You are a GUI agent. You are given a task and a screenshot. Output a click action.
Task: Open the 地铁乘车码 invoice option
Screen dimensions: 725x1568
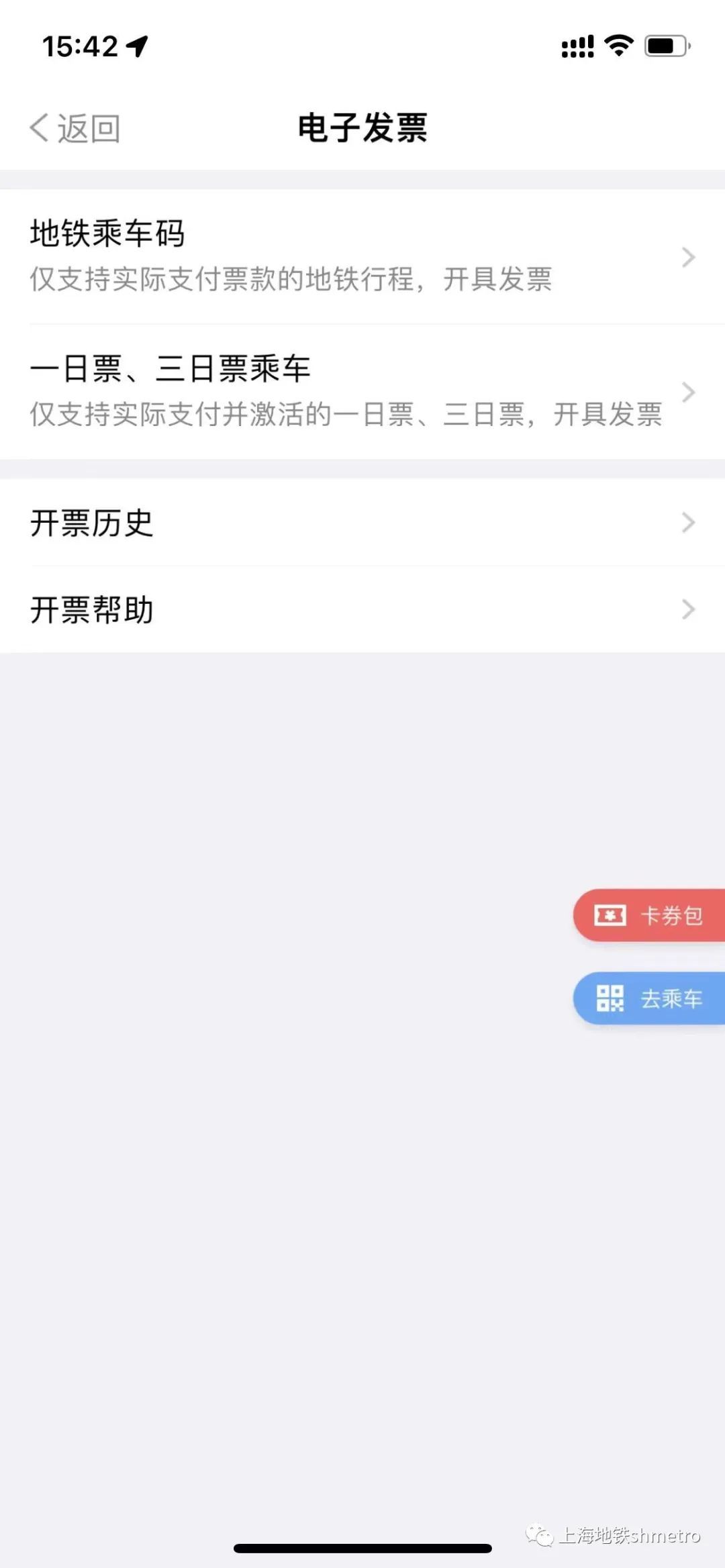click(x=362, y=256)
